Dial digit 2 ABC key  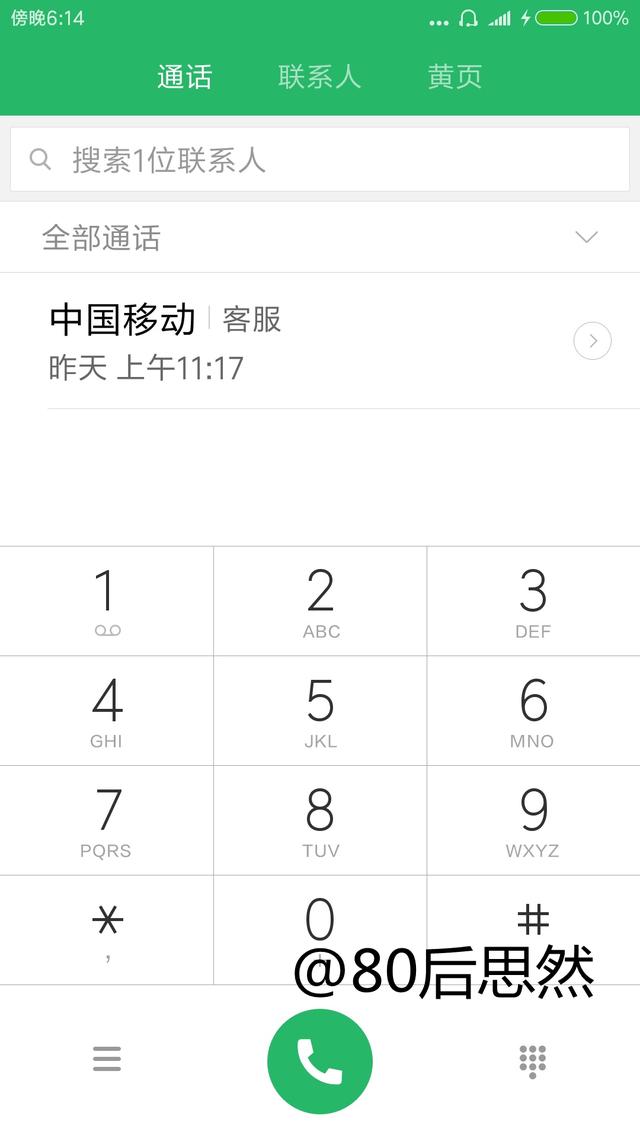(320, 602)
